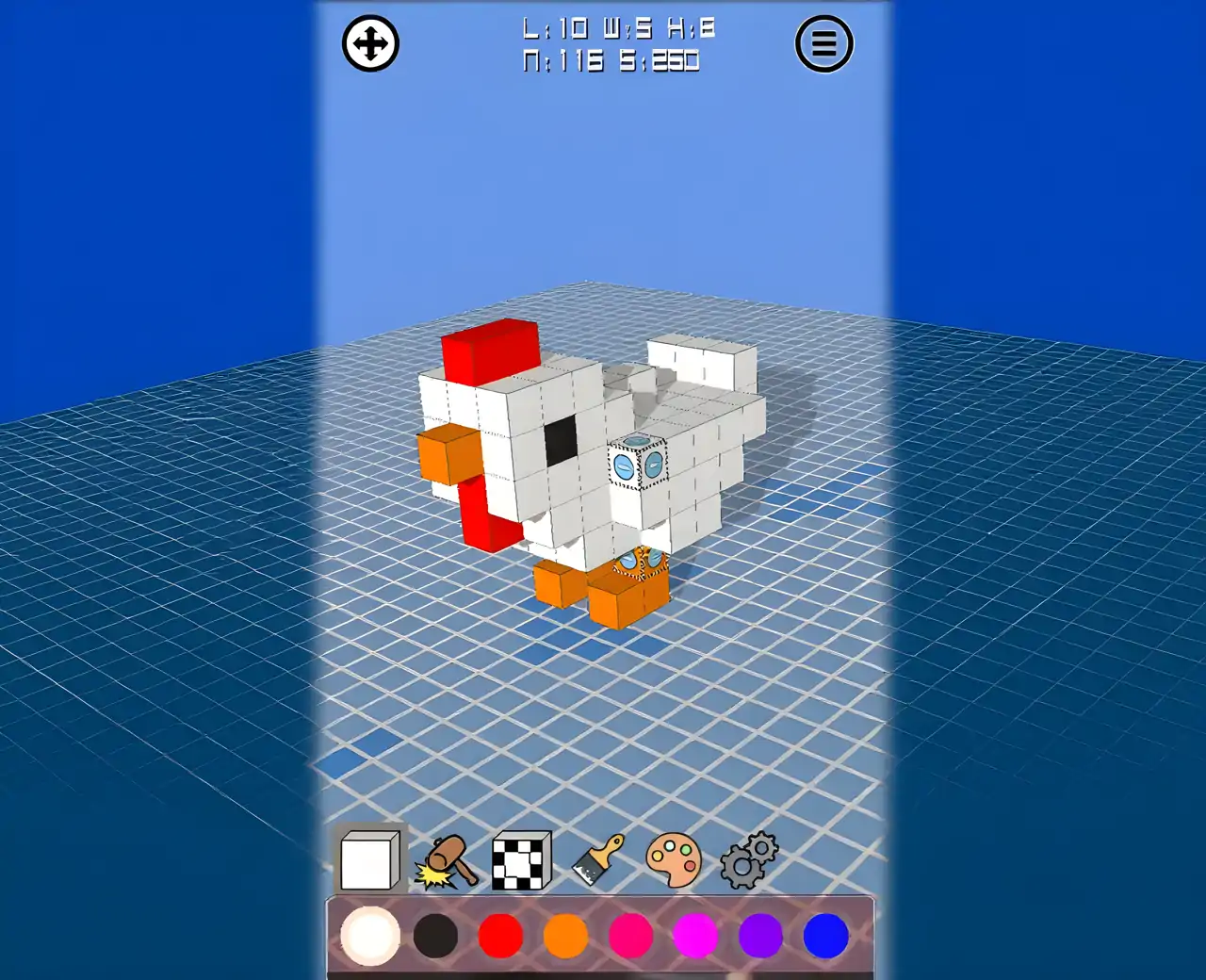Pick the black color swatch
Viewport: 1206px width, 980px height.
435,936
